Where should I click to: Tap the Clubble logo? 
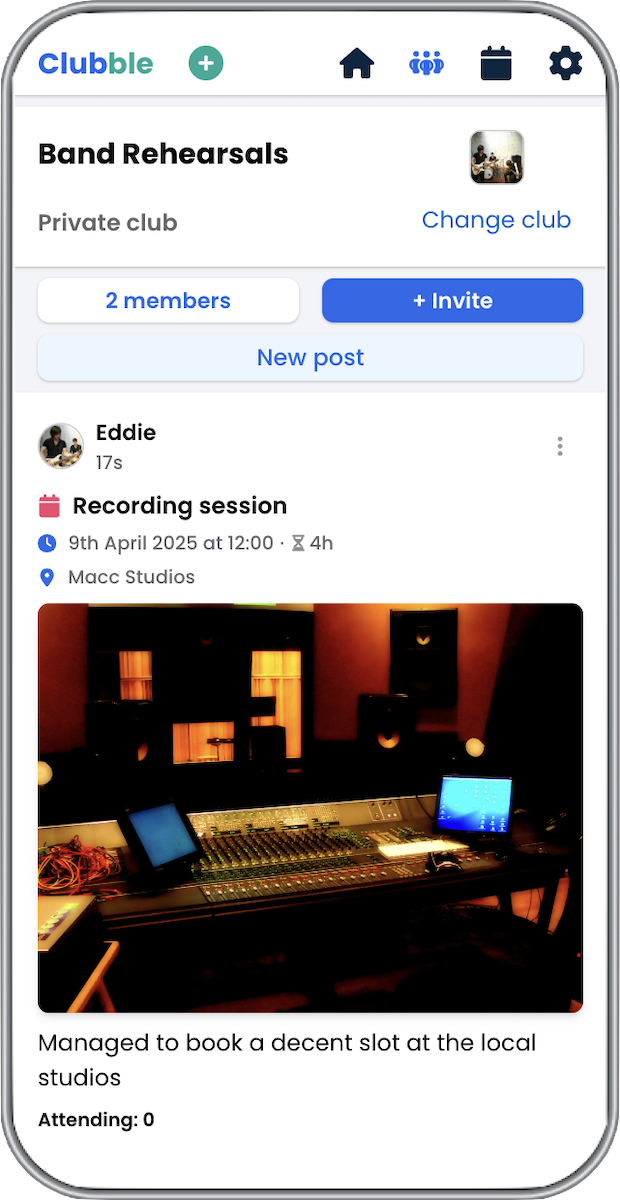pos(96,64)
